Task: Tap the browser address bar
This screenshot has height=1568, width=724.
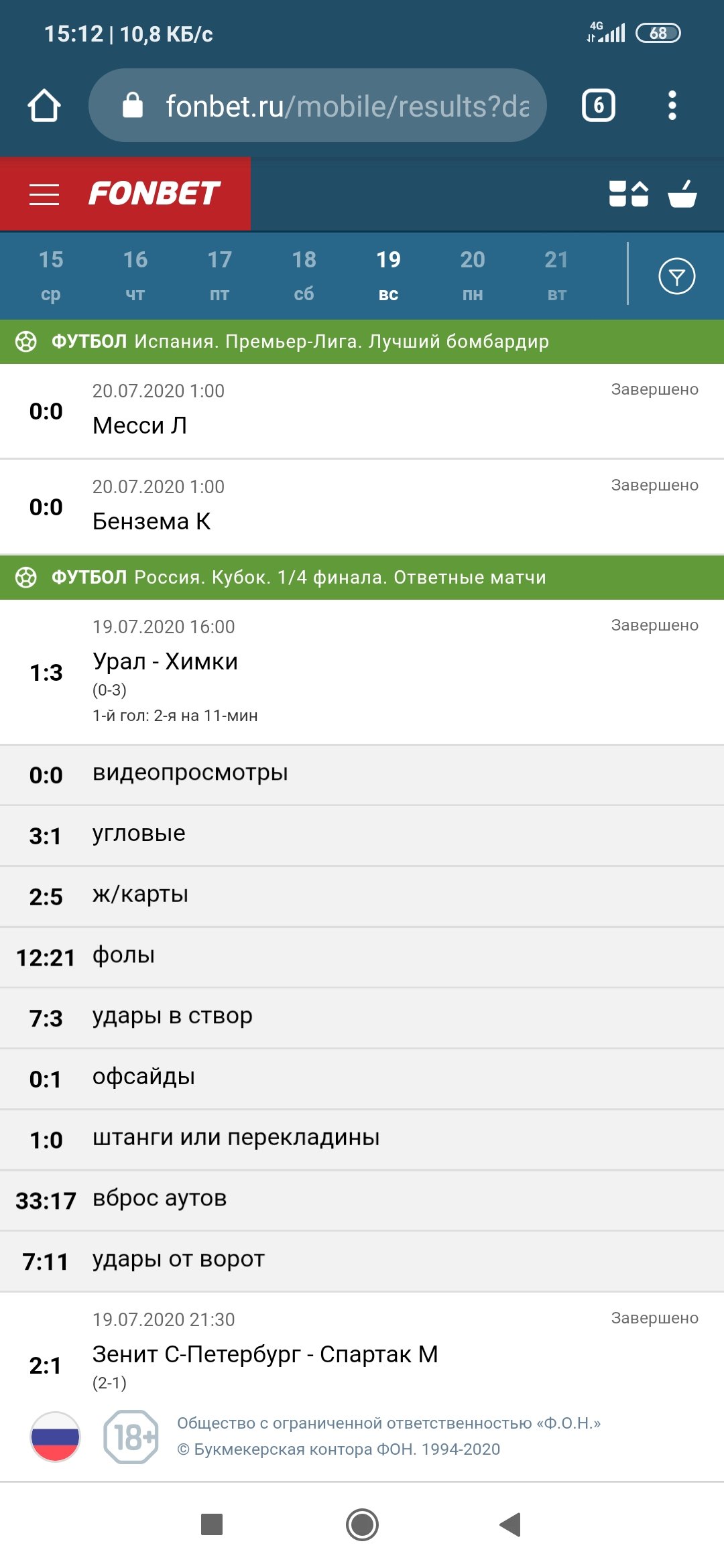Action: [335, 106]
